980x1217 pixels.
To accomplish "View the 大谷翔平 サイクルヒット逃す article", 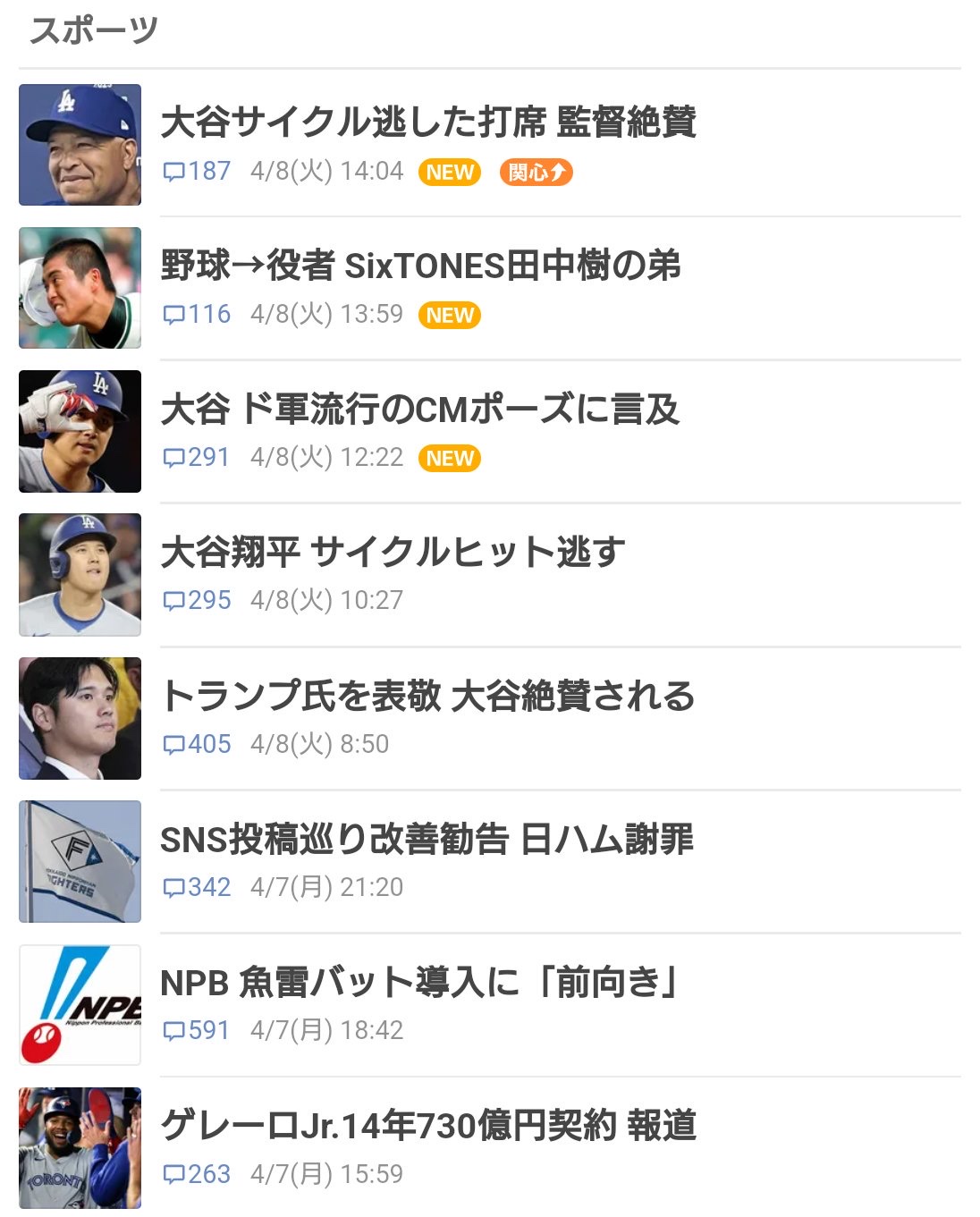I will pyautogui.click(x=393, y=553).
